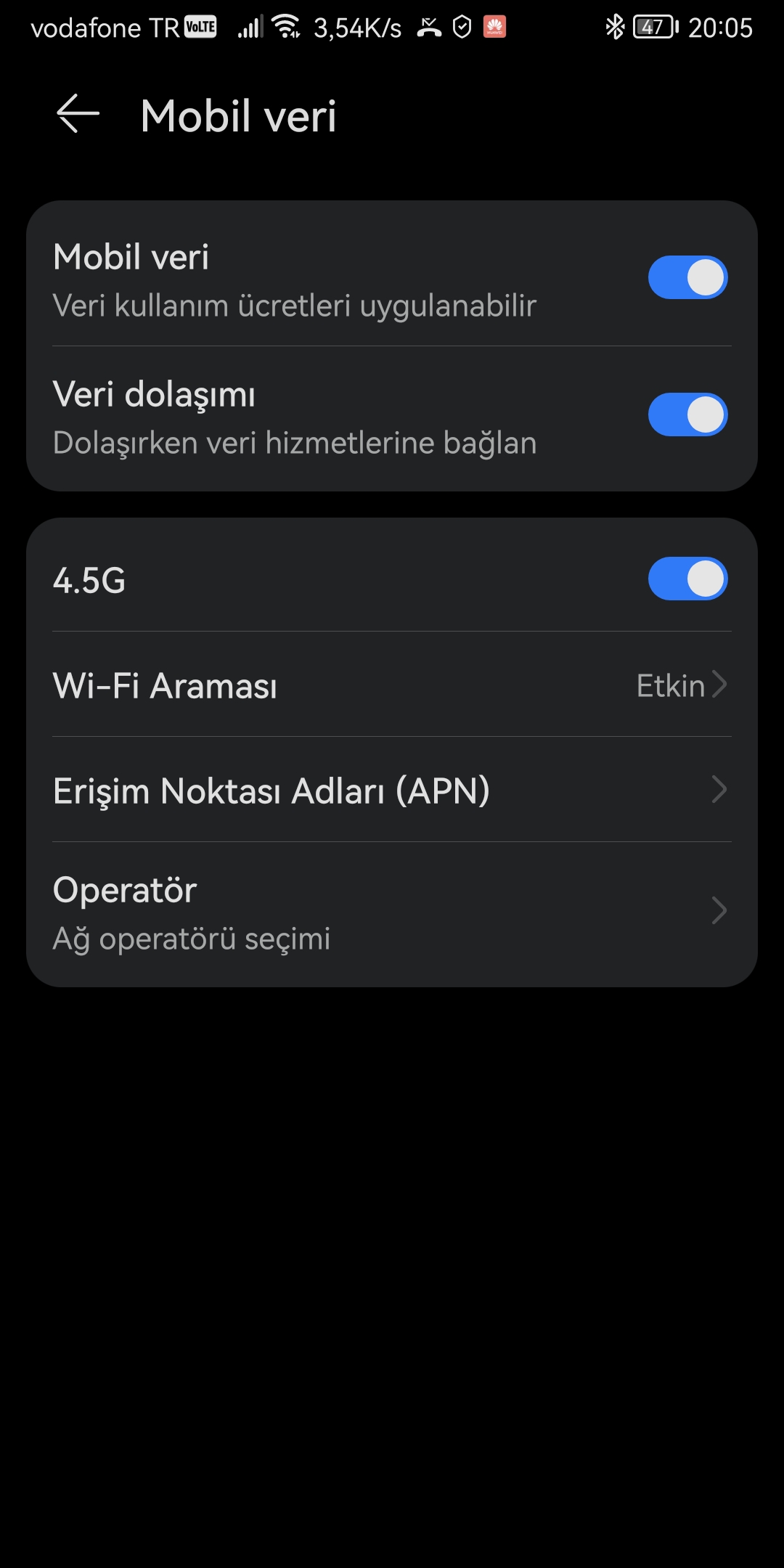Open Wi-Fi Araması settings

(392, 685)
